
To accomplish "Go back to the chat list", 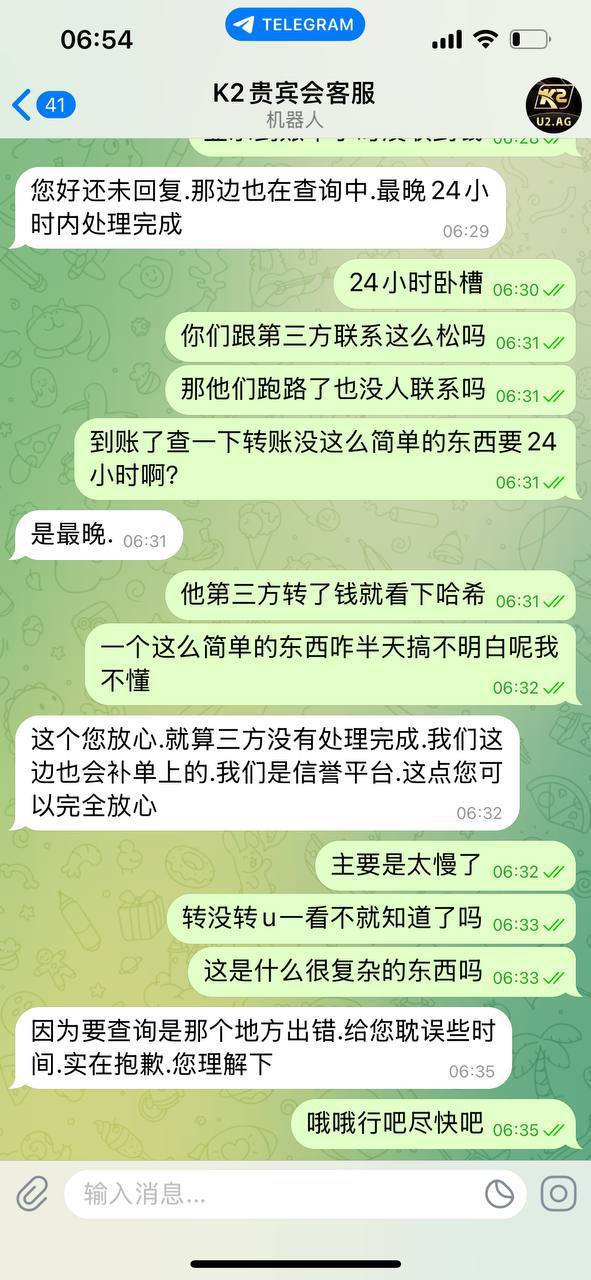I will point(43,104).
